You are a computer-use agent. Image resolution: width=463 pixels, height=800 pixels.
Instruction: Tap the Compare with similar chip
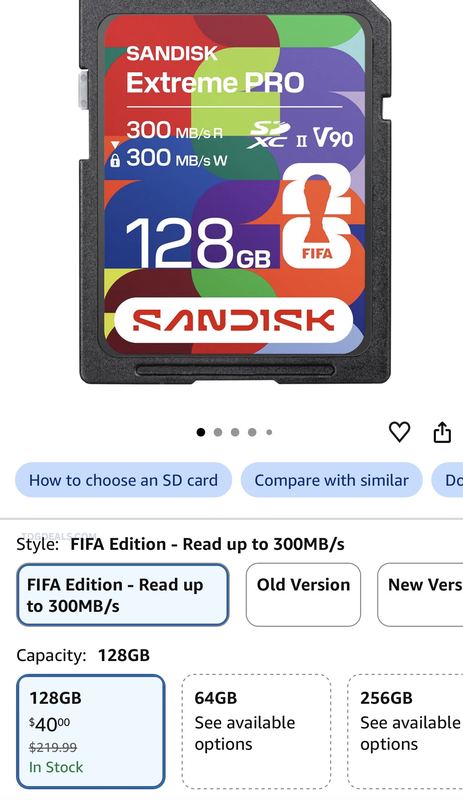tap(331, 480)
